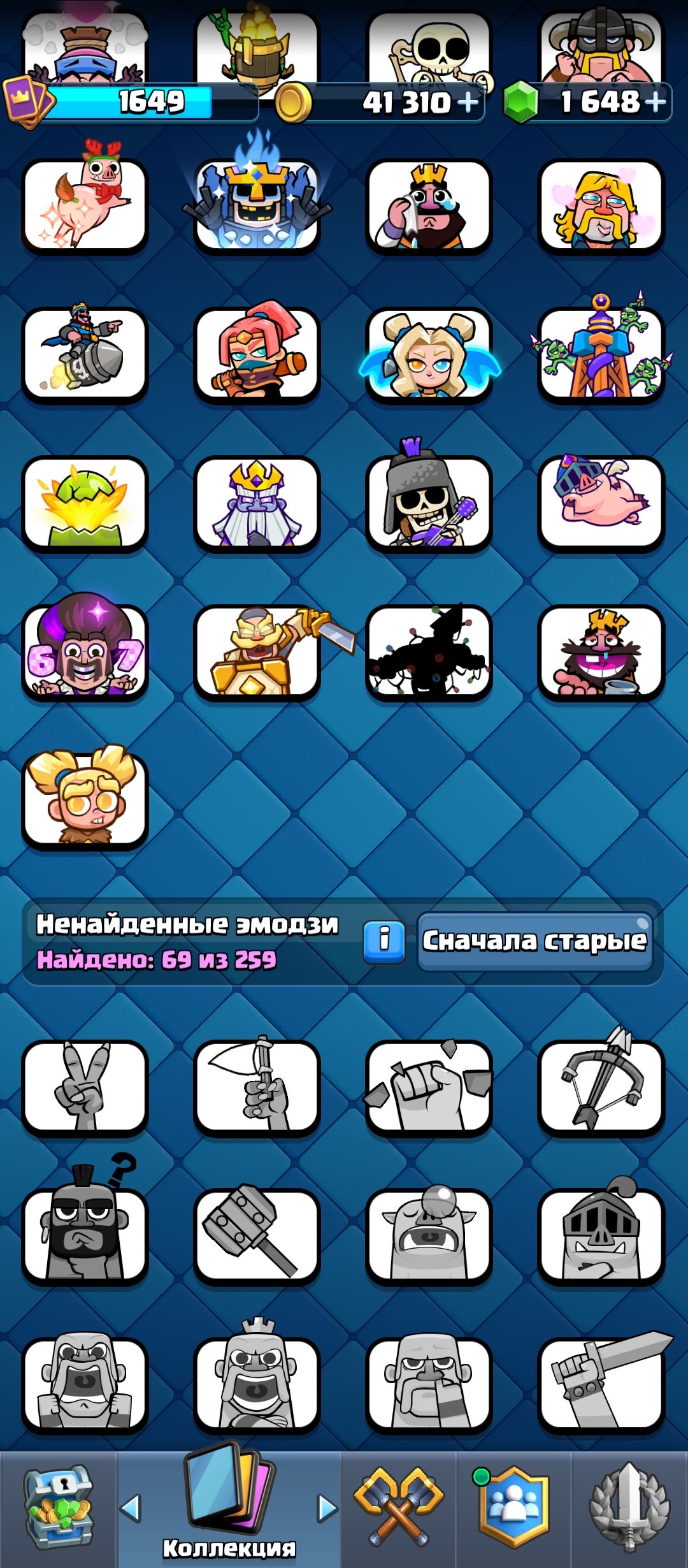Open the clan social tab
This screenshot has height=1568, width=688.
(x=513, y=1507)
